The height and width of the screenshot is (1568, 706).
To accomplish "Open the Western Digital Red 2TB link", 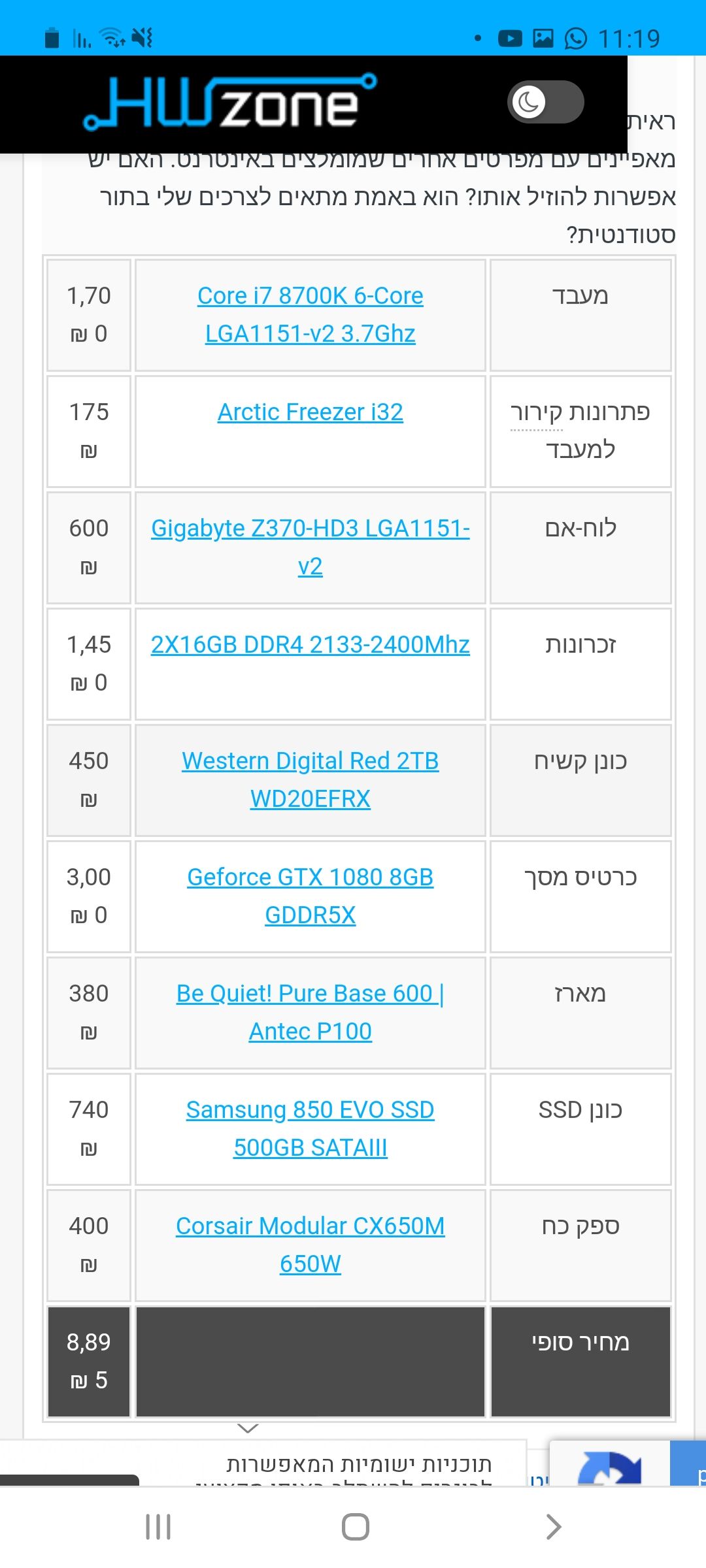I will 310,762.
